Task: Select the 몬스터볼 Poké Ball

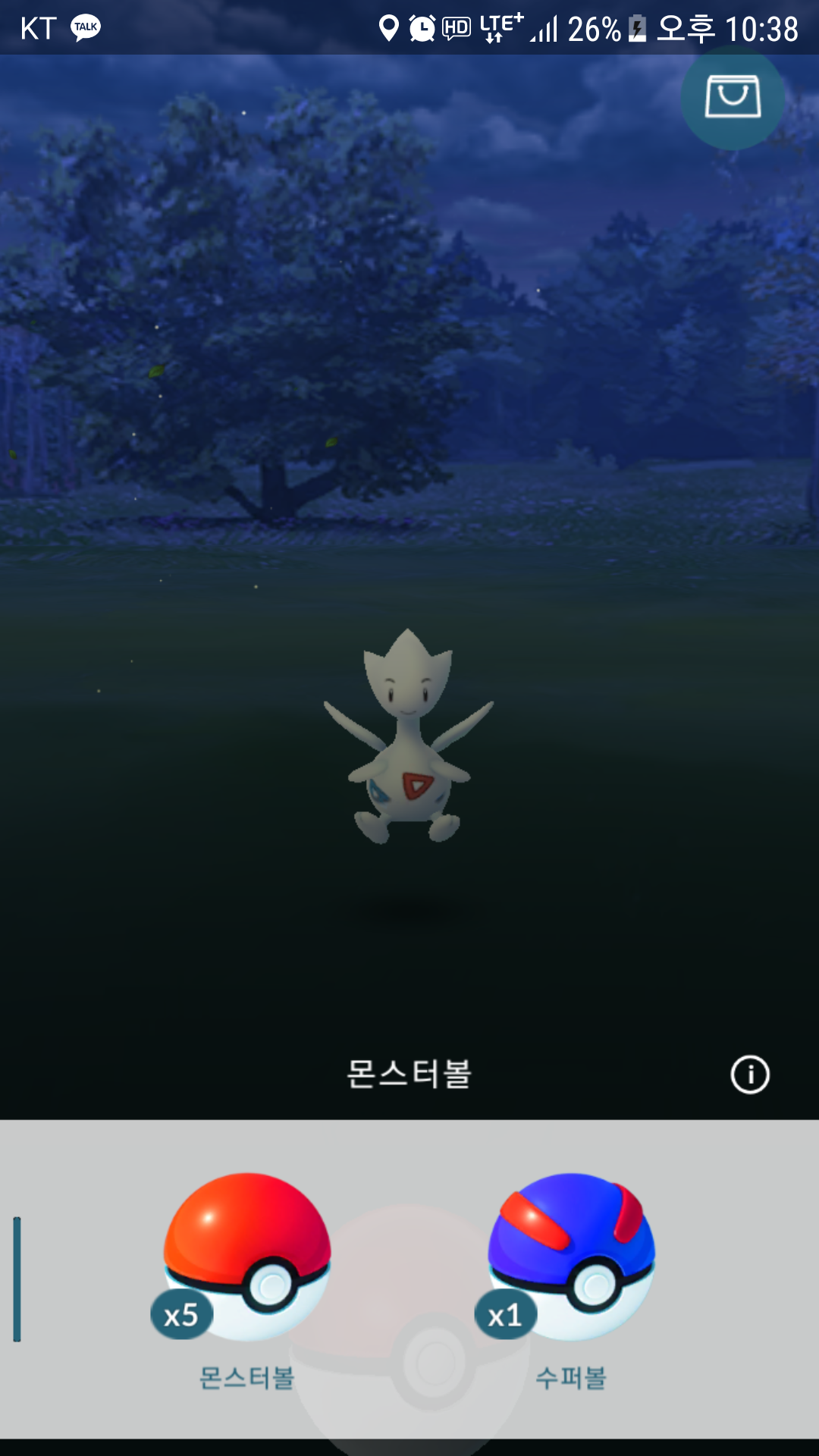Action: pos(246,1257)
